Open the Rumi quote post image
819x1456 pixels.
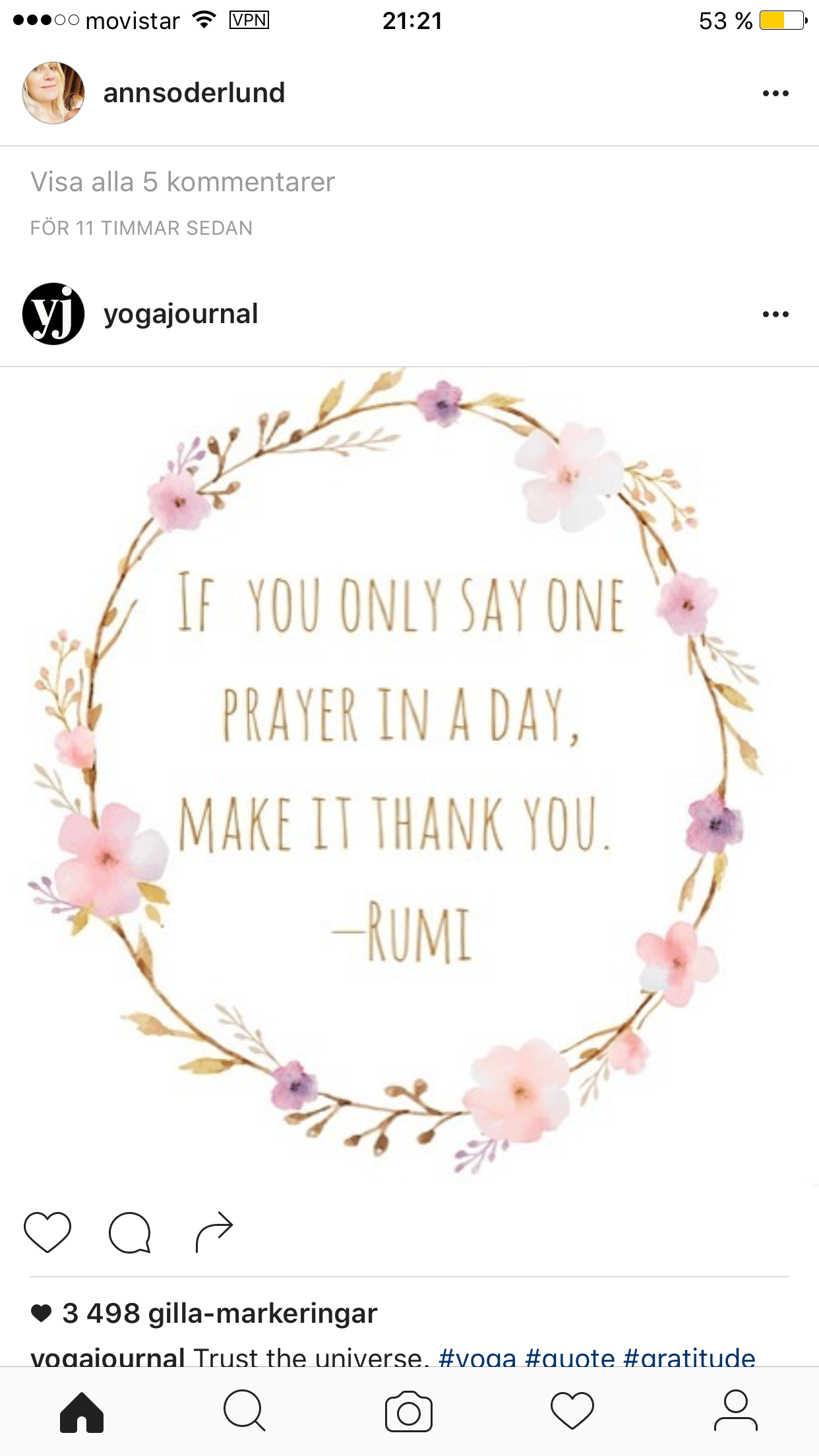(x=409, y=772)
